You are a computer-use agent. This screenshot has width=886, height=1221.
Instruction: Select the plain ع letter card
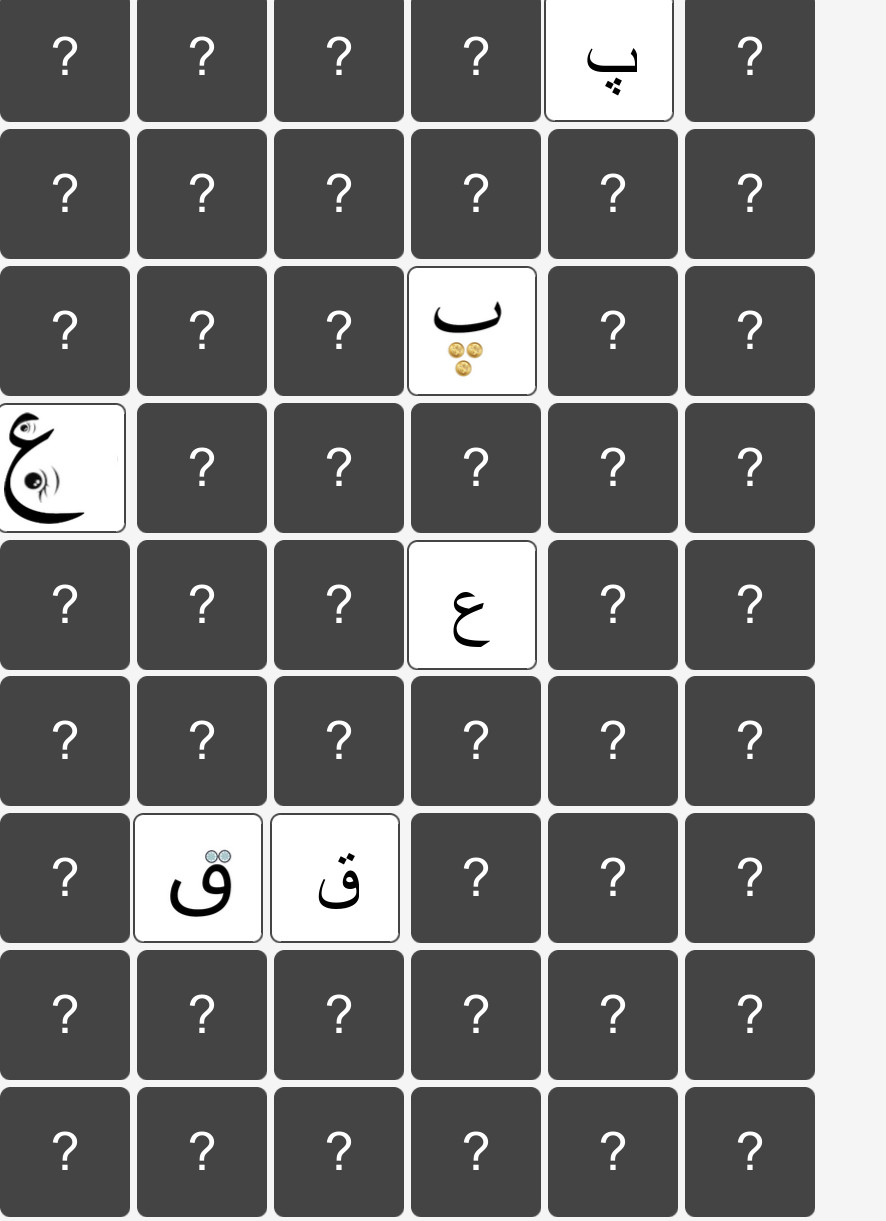[472, 605]
